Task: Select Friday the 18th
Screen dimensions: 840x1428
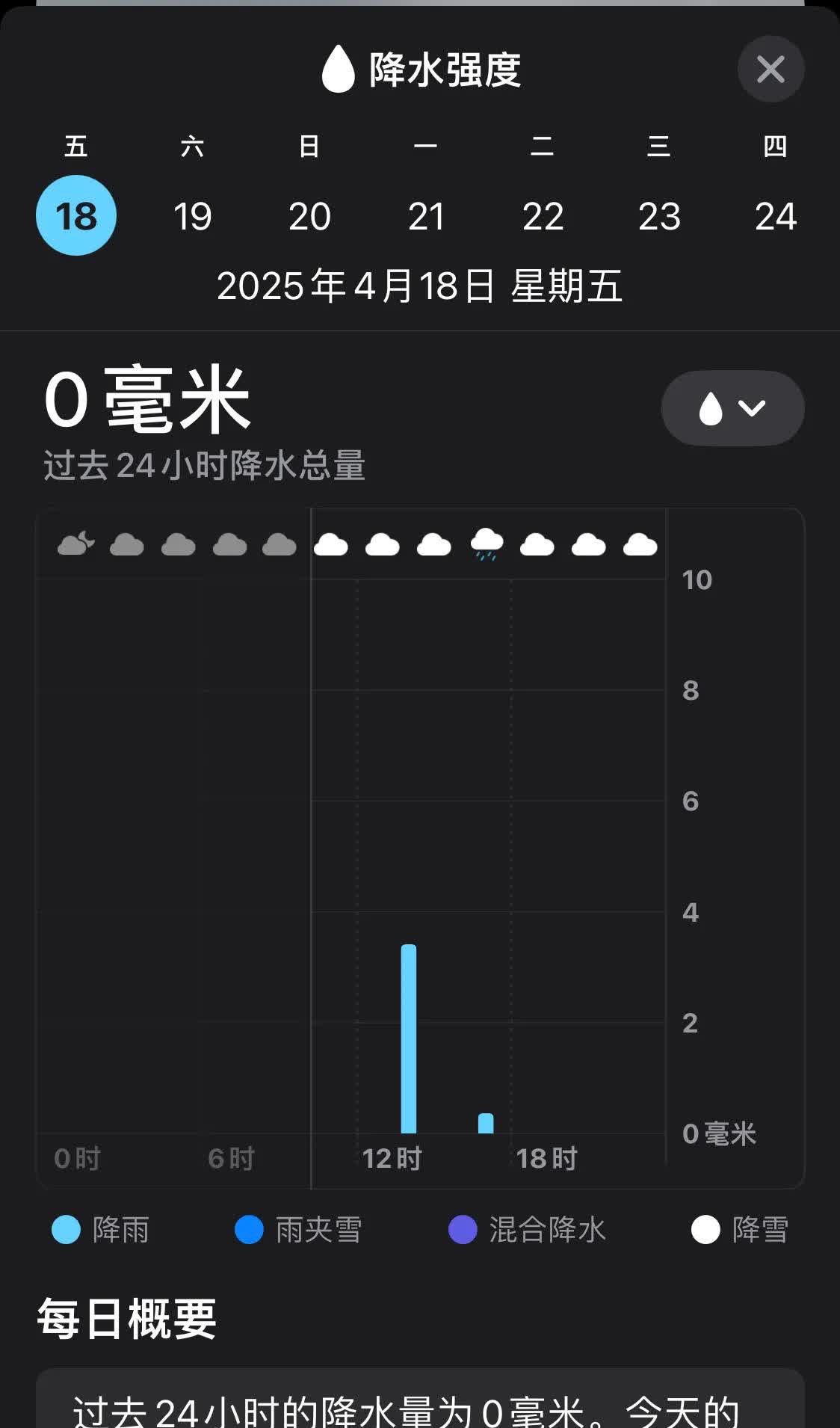Action: [x=76, y=215]
